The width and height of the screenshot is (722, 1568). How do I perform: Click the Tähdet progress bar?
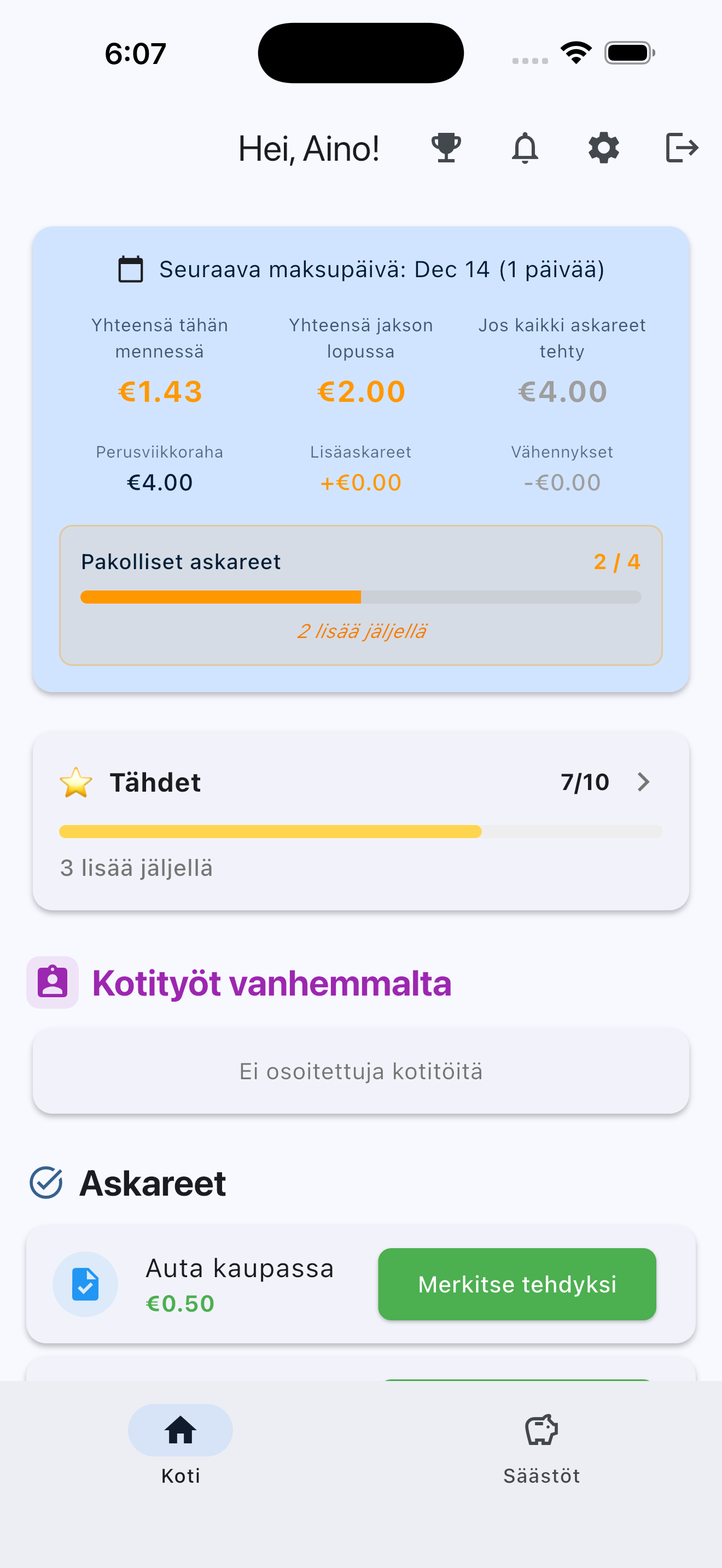click(x=360, y=832)
